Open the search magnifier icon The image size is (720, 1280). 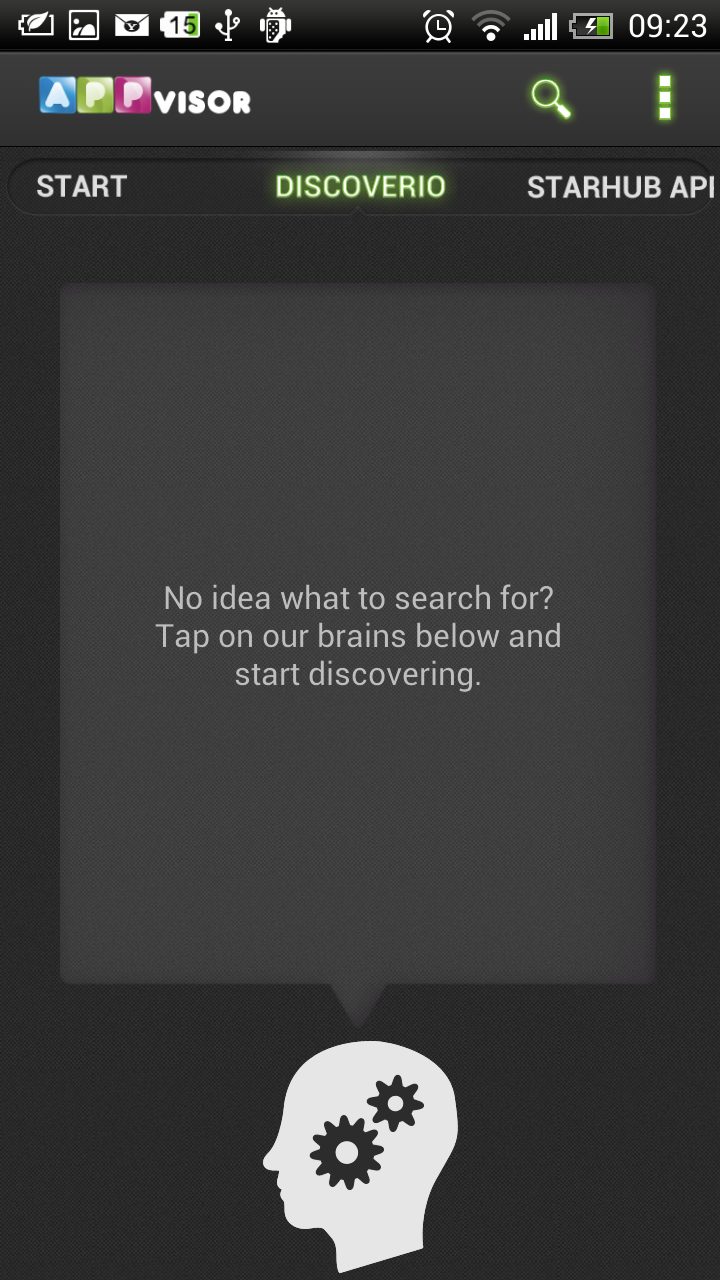coord(551,99)
